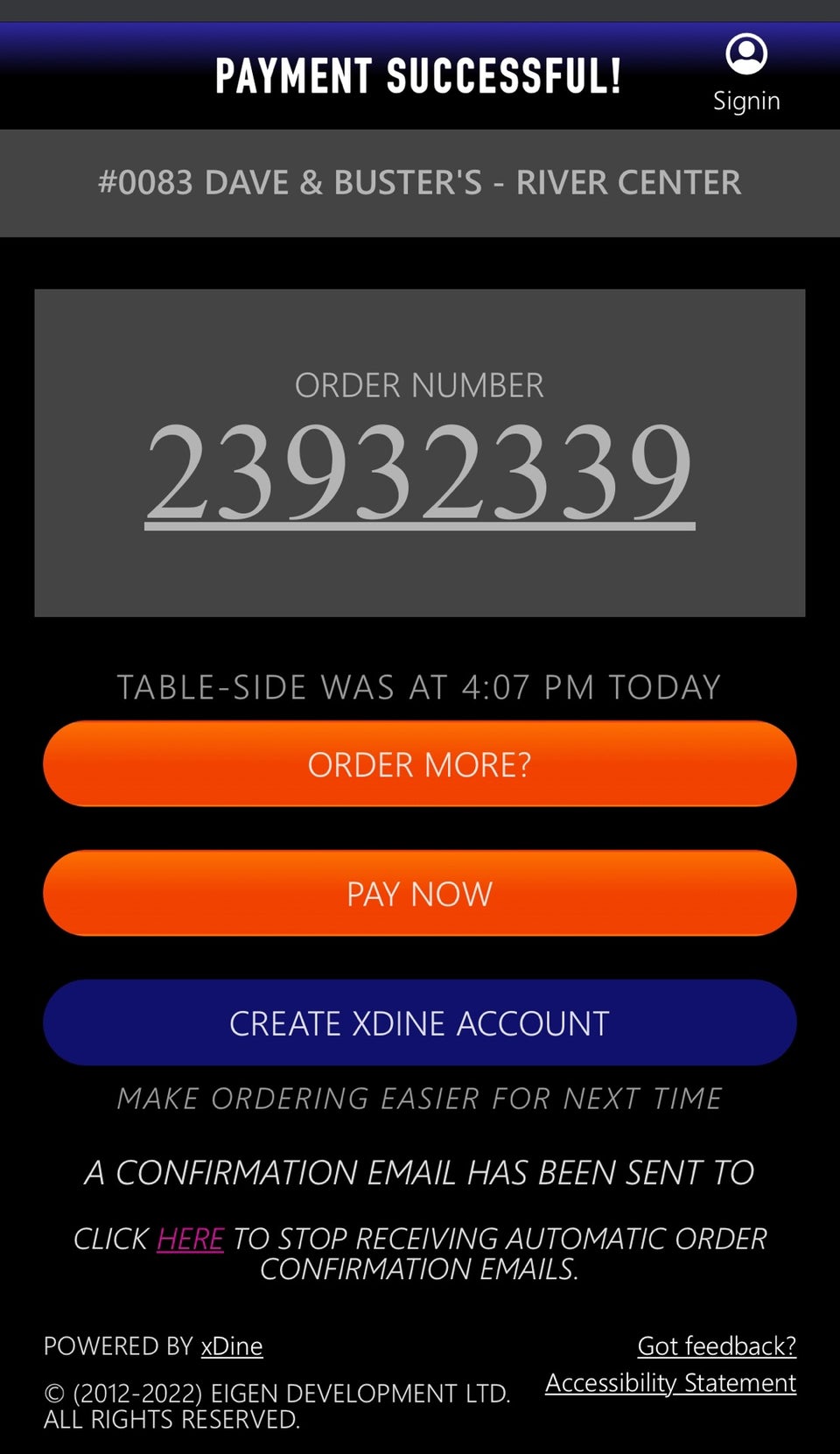The width and height of the screenshot is (840, 1454).
Task: Tap the Order More? button
Action: (419, 764)
